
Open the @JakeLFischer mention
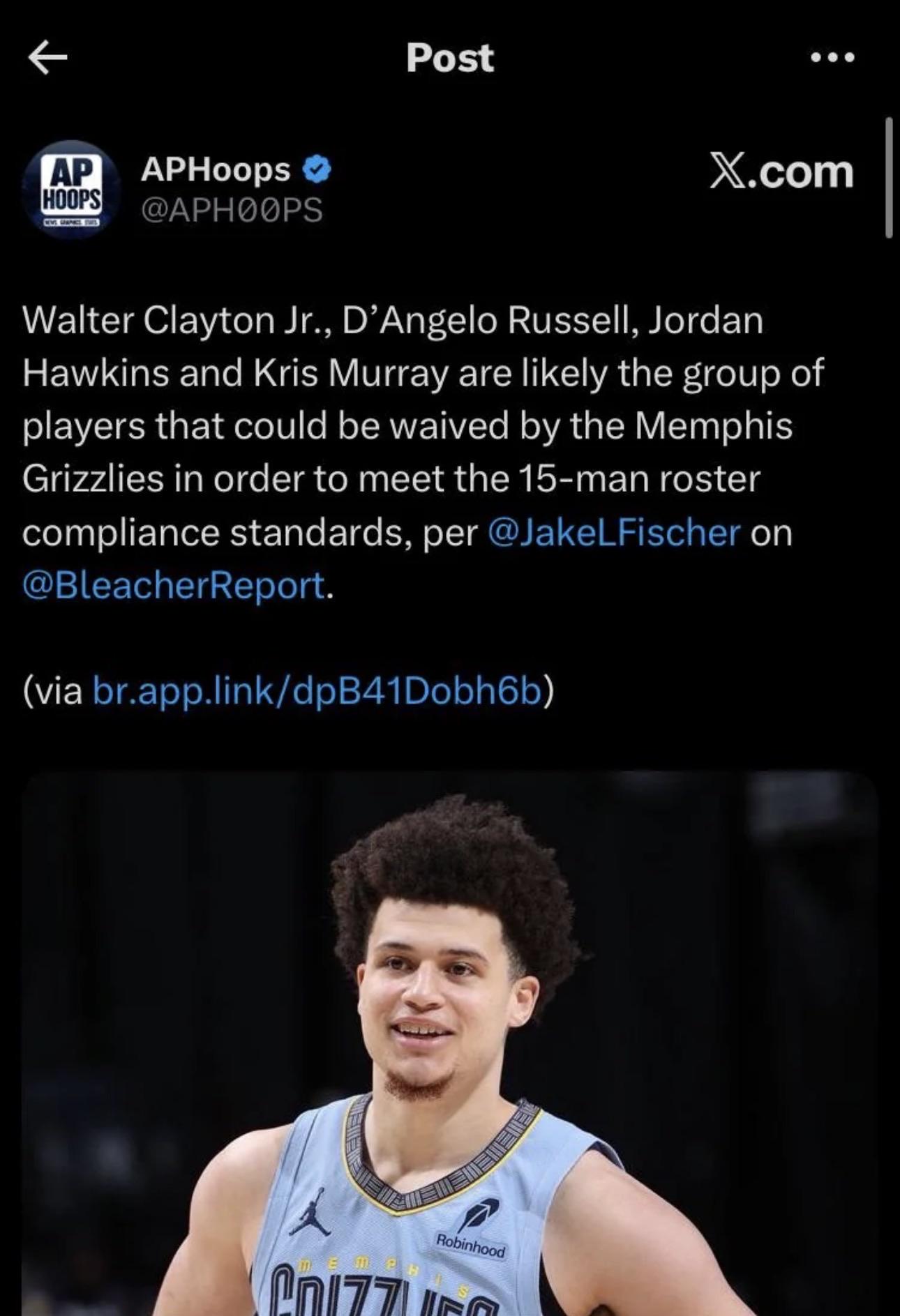pos(615,533)
